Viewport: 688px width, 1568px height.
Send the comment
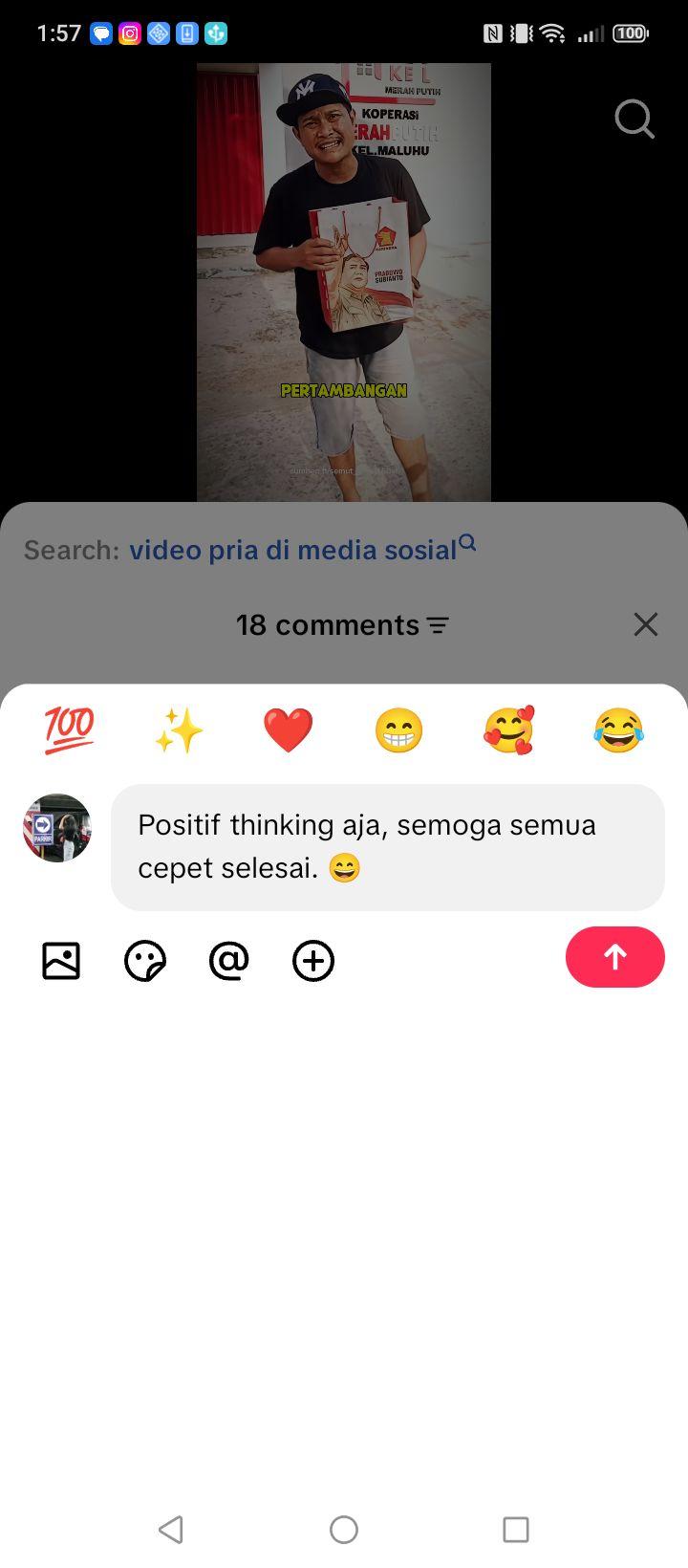point(615,957)
